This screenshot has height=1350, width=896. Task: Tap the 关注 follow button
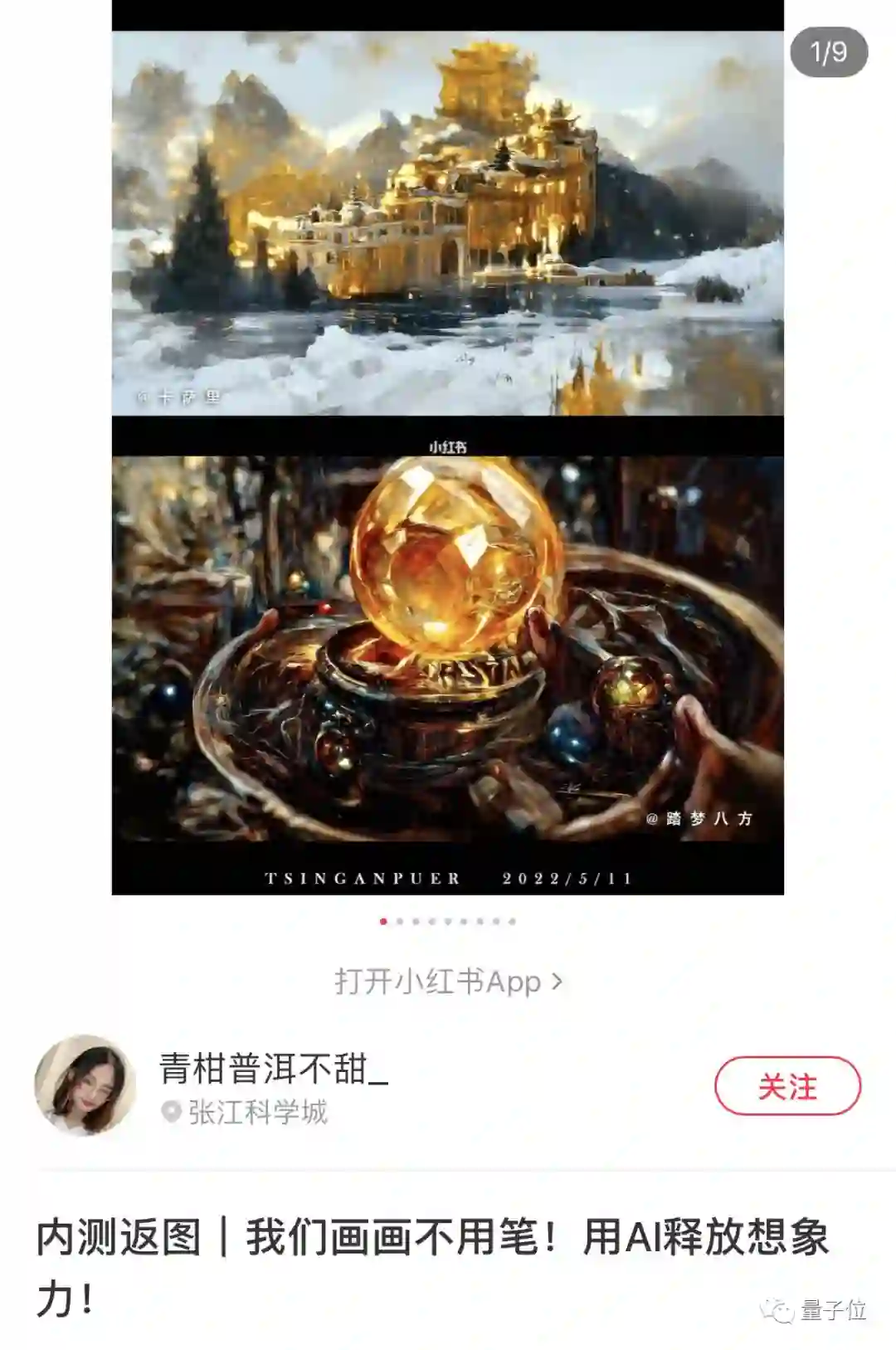787,1085
